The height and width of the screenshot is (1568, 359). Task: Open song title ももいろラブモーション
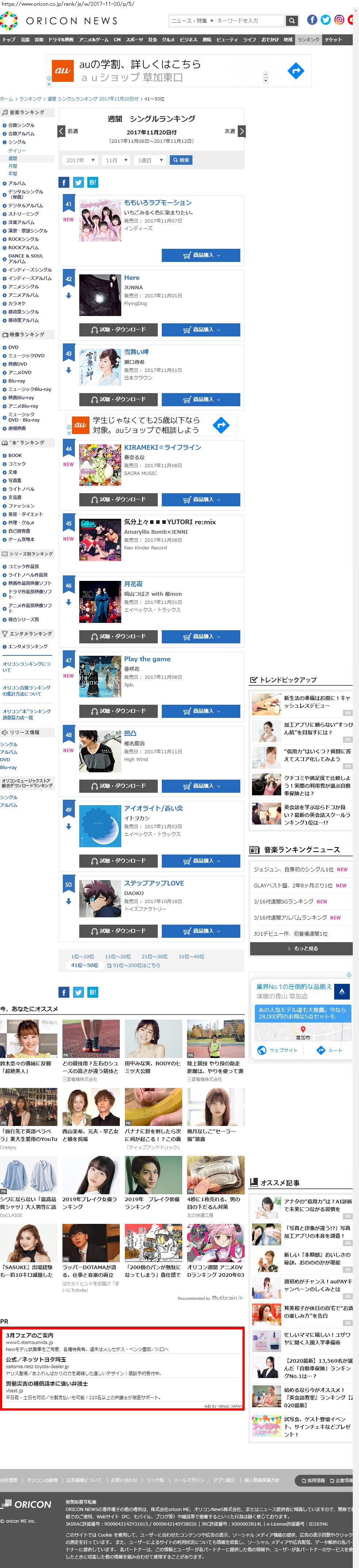point(158,203)
